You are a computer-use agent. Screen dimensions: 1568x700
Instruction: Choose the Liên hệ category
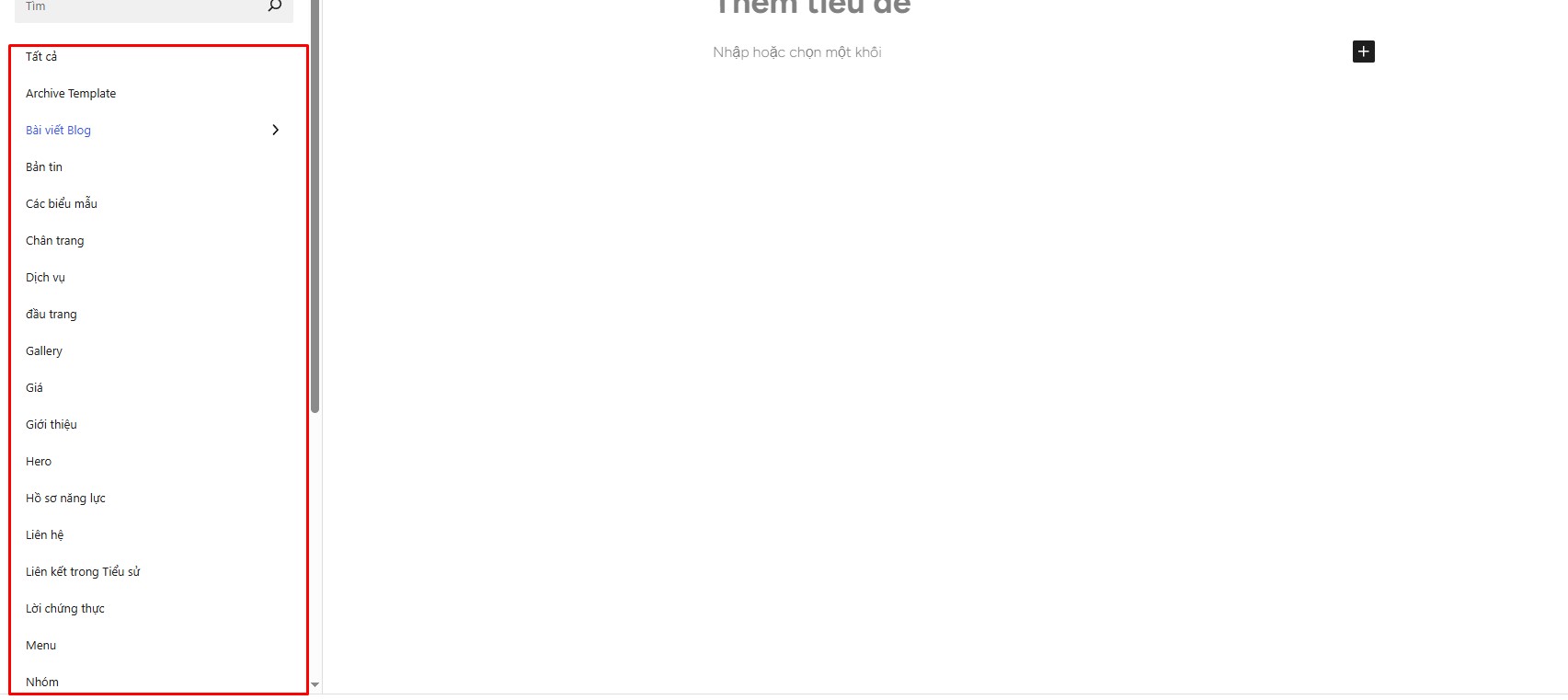(45, 535)
